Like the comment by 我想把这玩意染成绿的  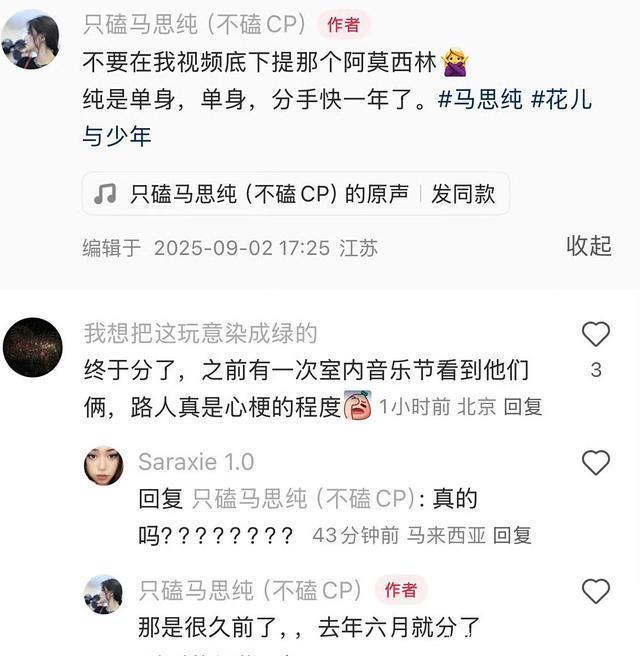click(595, 334)
